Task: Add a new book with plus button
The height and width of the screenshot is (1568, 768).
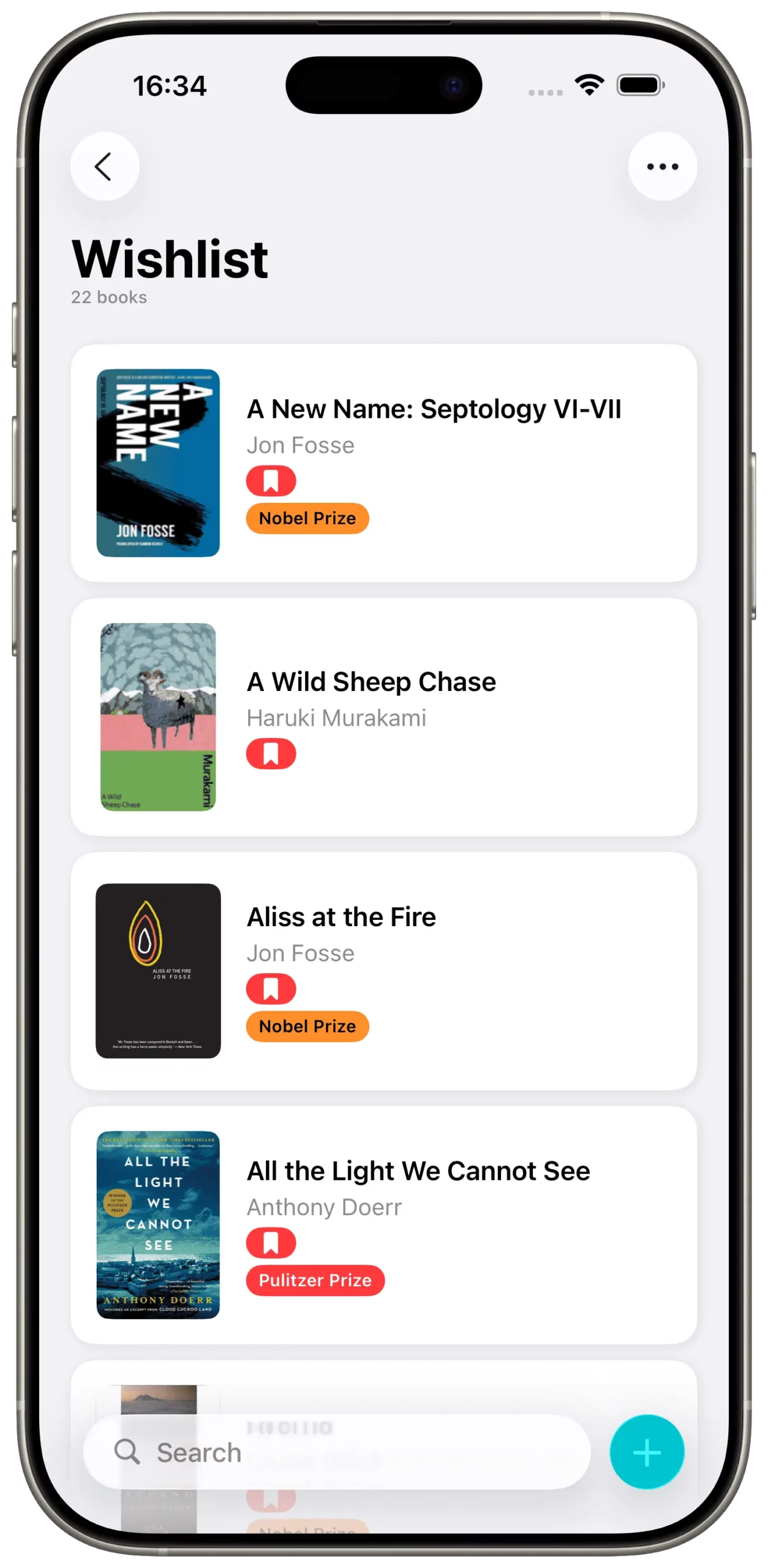Action: click(646, 1452)
